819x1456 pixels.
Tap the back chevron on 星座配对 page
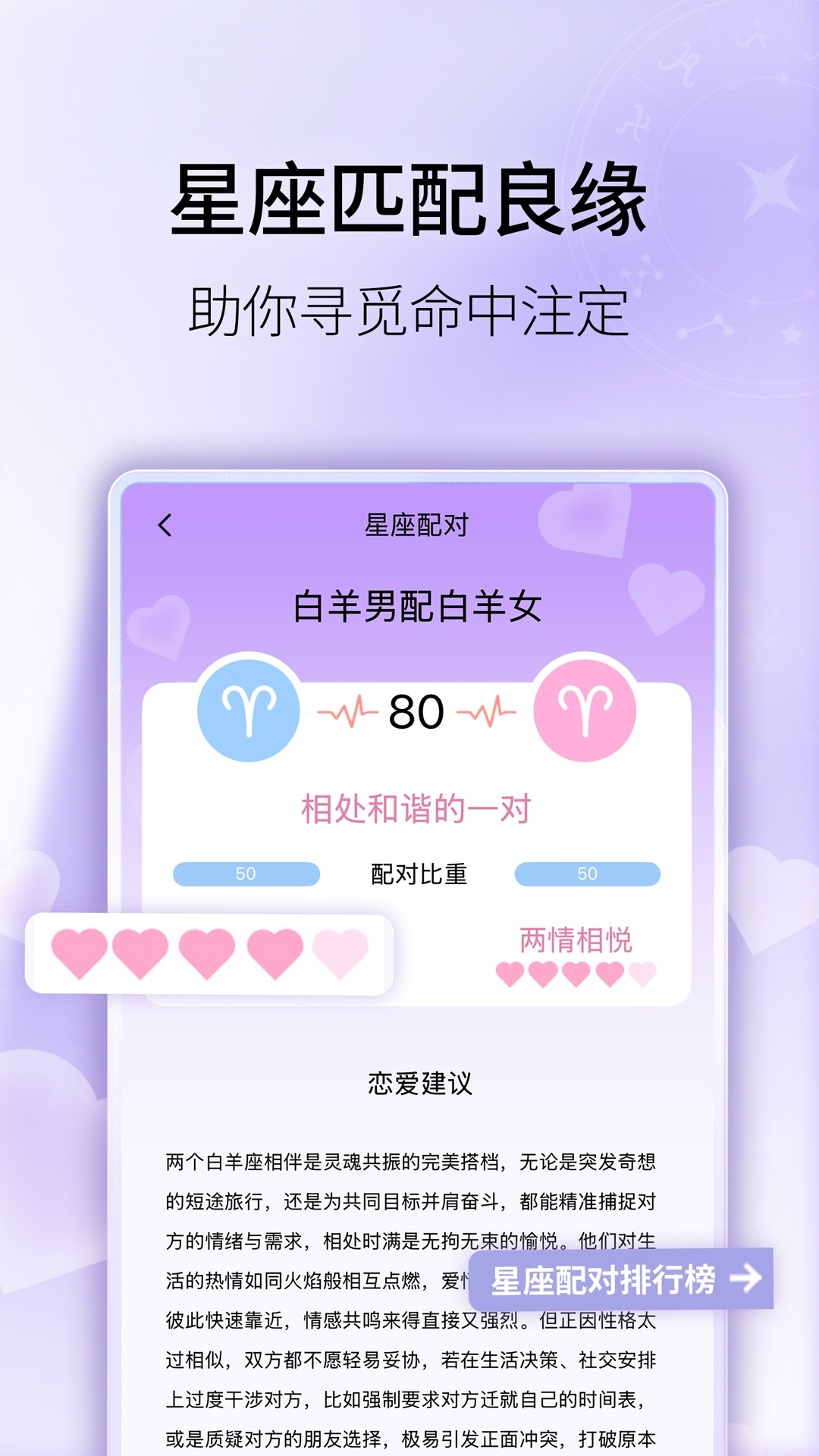point(165,526)
